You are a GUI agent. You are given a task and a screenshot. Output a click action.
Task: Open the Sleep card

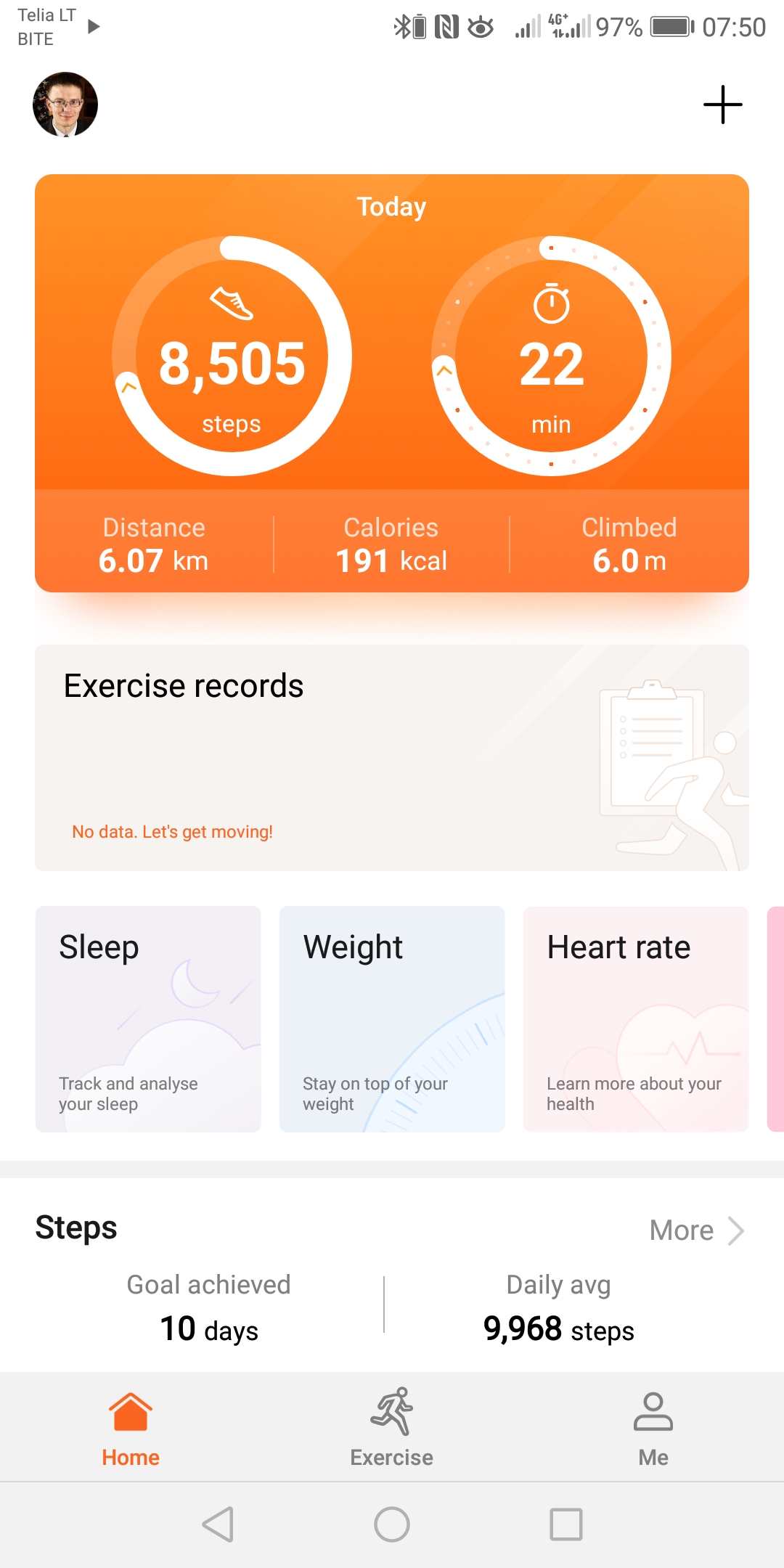[148, 1019]
